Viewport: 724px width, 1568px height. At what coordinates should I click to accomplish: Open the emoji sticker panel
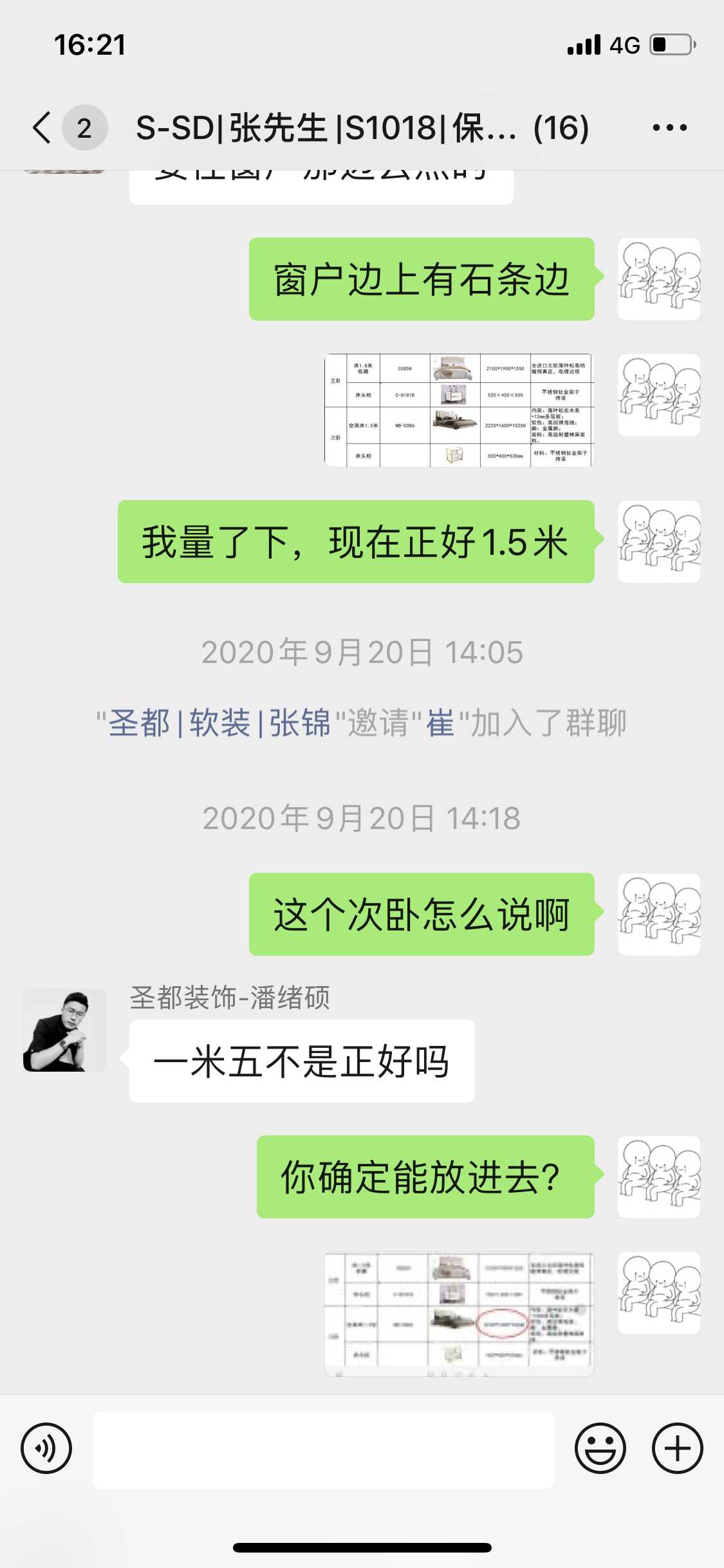600,1448
